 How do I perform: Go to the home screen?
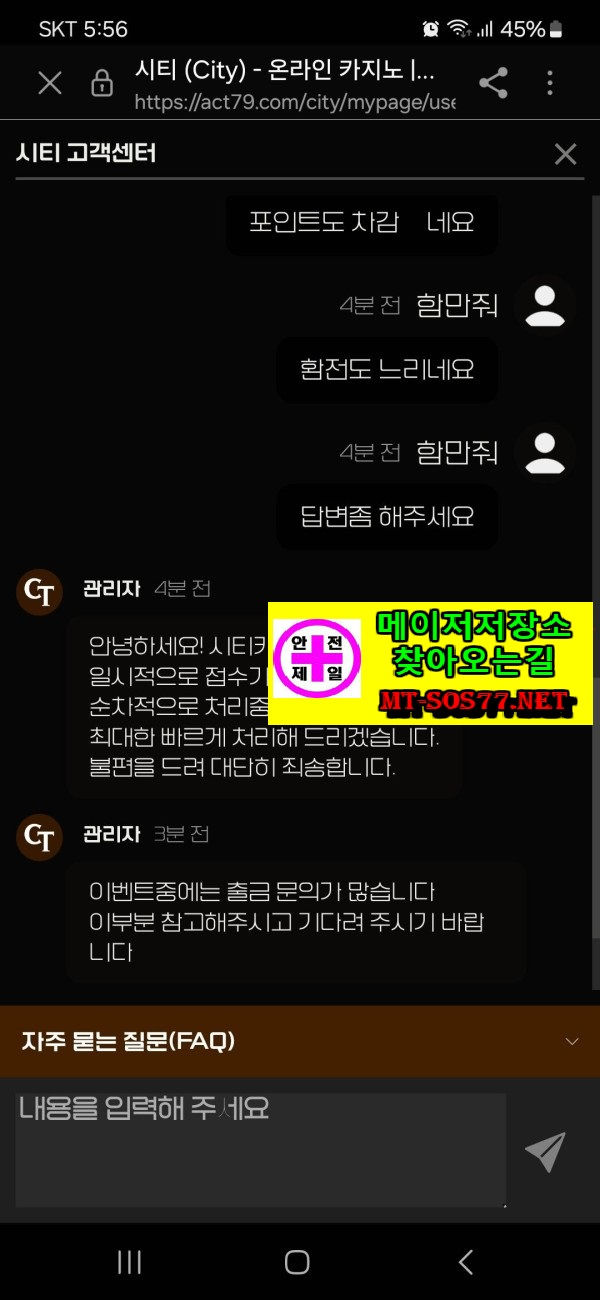pos(297,1262)
